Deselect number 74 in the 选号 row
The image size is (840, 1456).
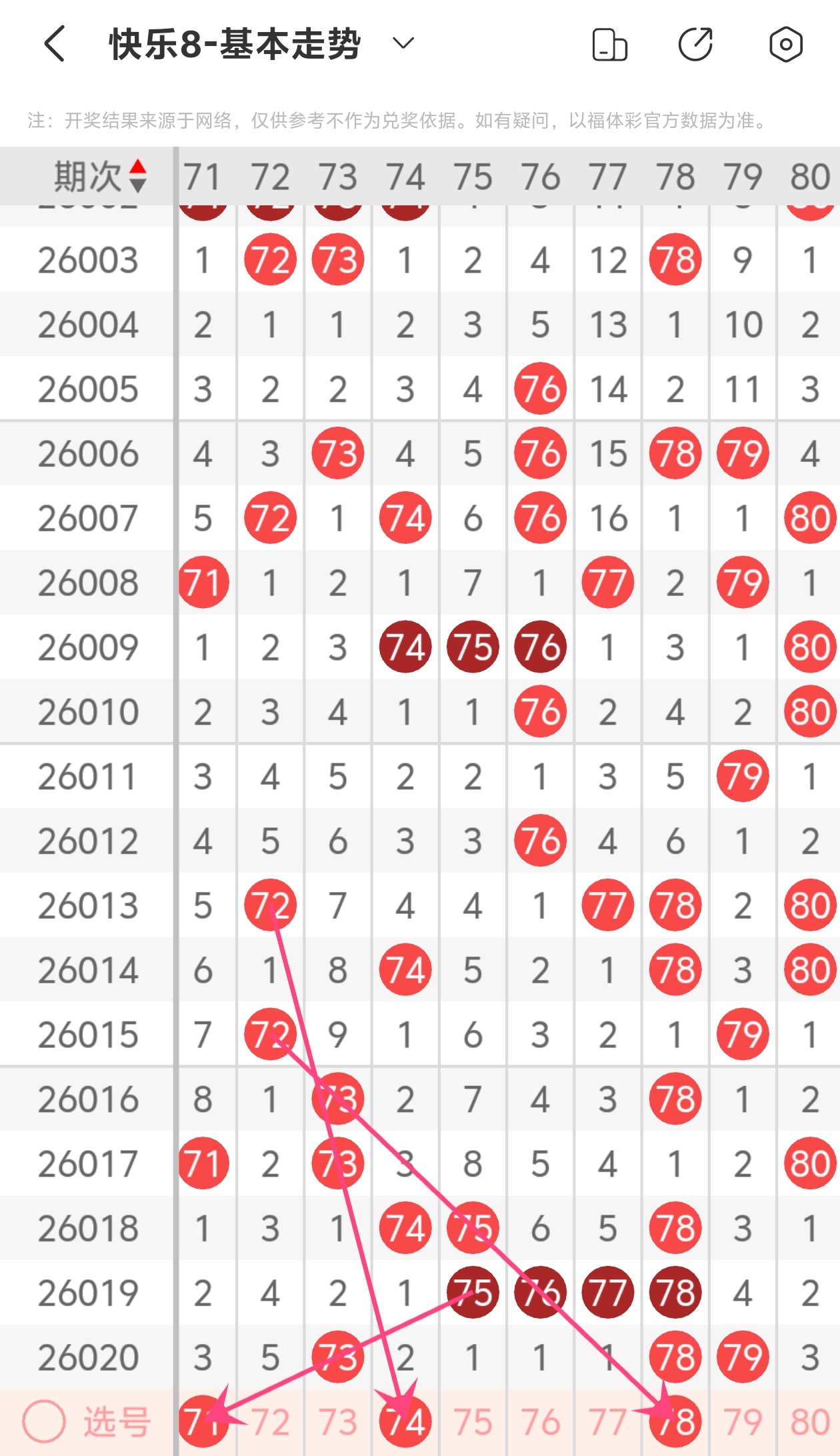click(405, 1421)
